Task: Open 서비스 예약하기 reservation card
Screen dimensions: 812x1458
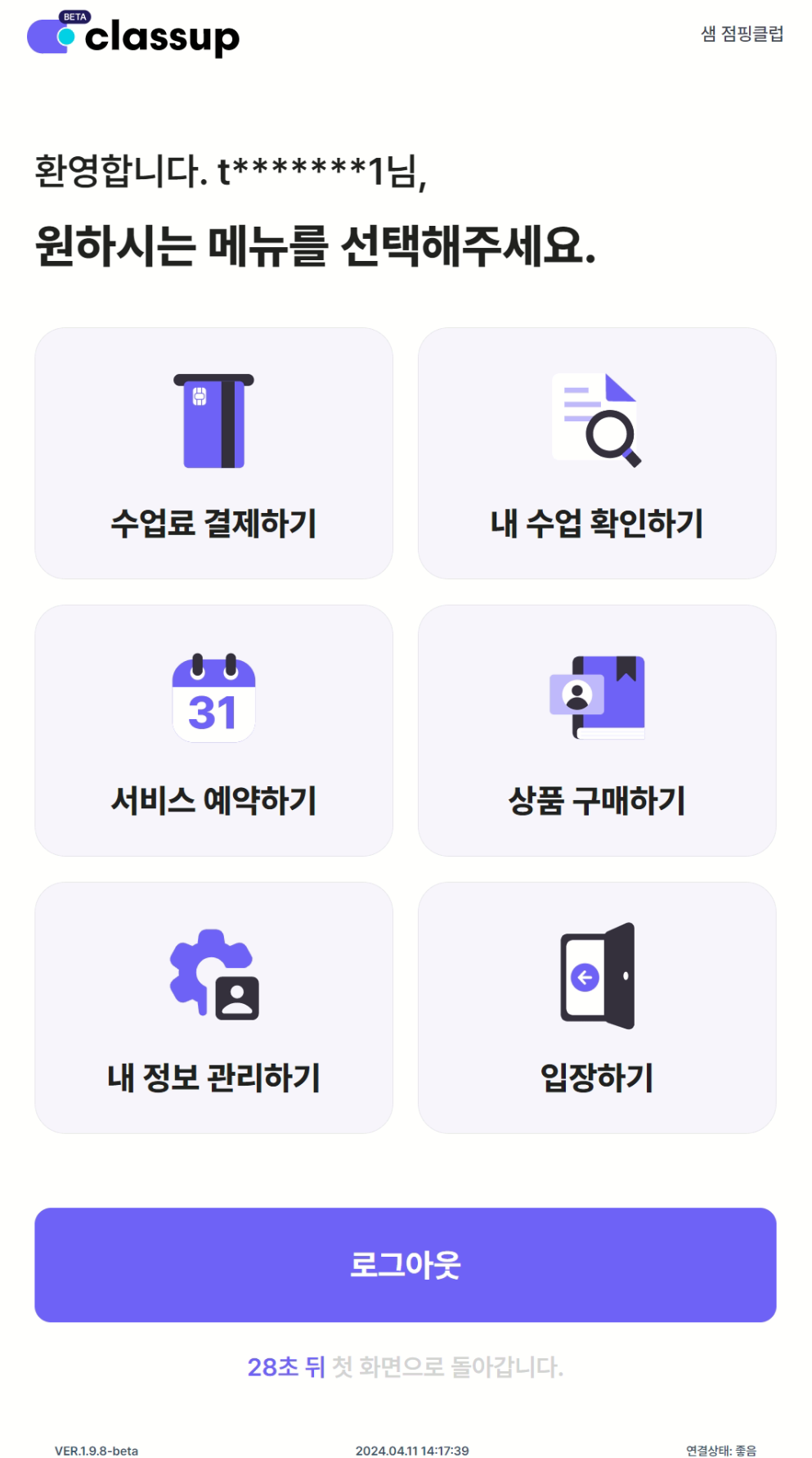Action: tap(213, 730)
